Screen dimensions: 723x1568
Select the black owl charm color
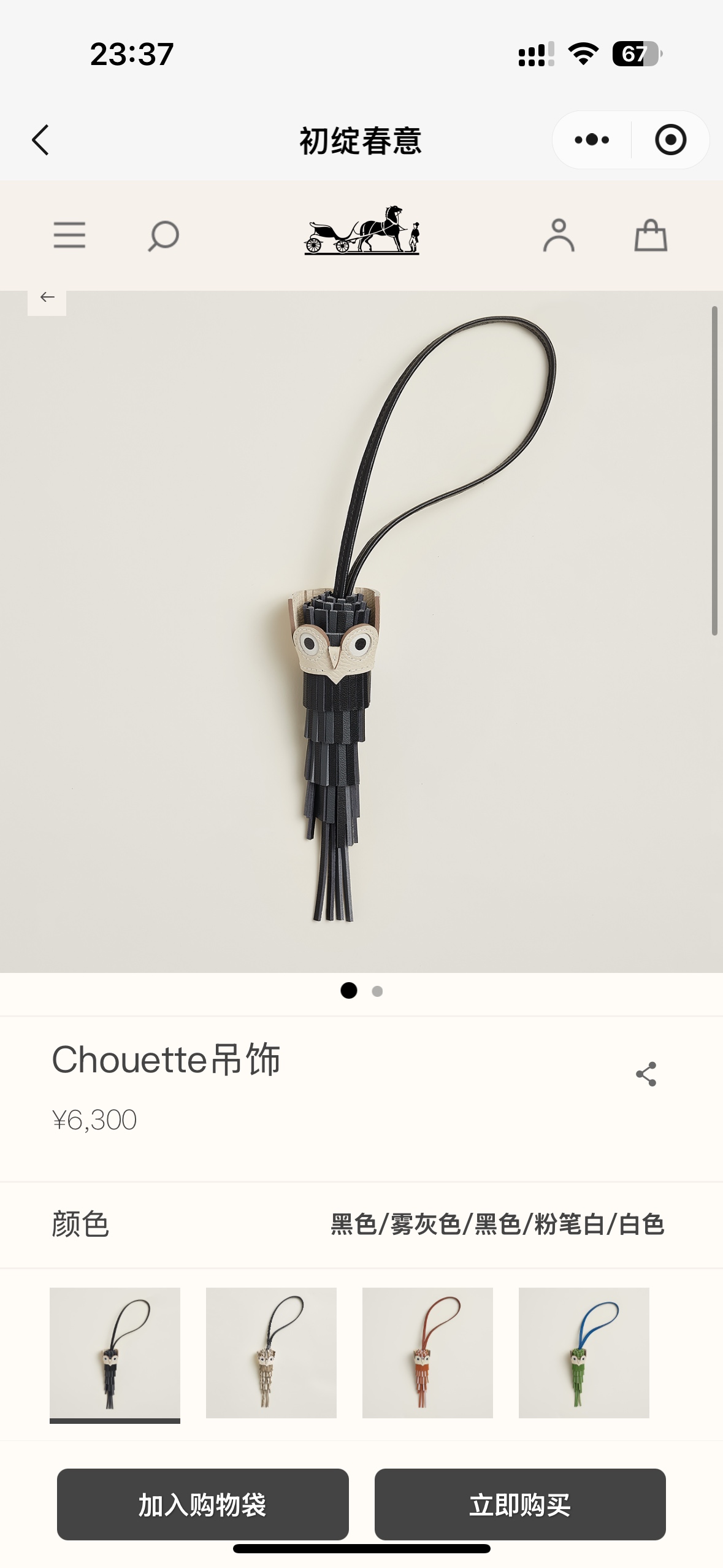click(115, 1353)
